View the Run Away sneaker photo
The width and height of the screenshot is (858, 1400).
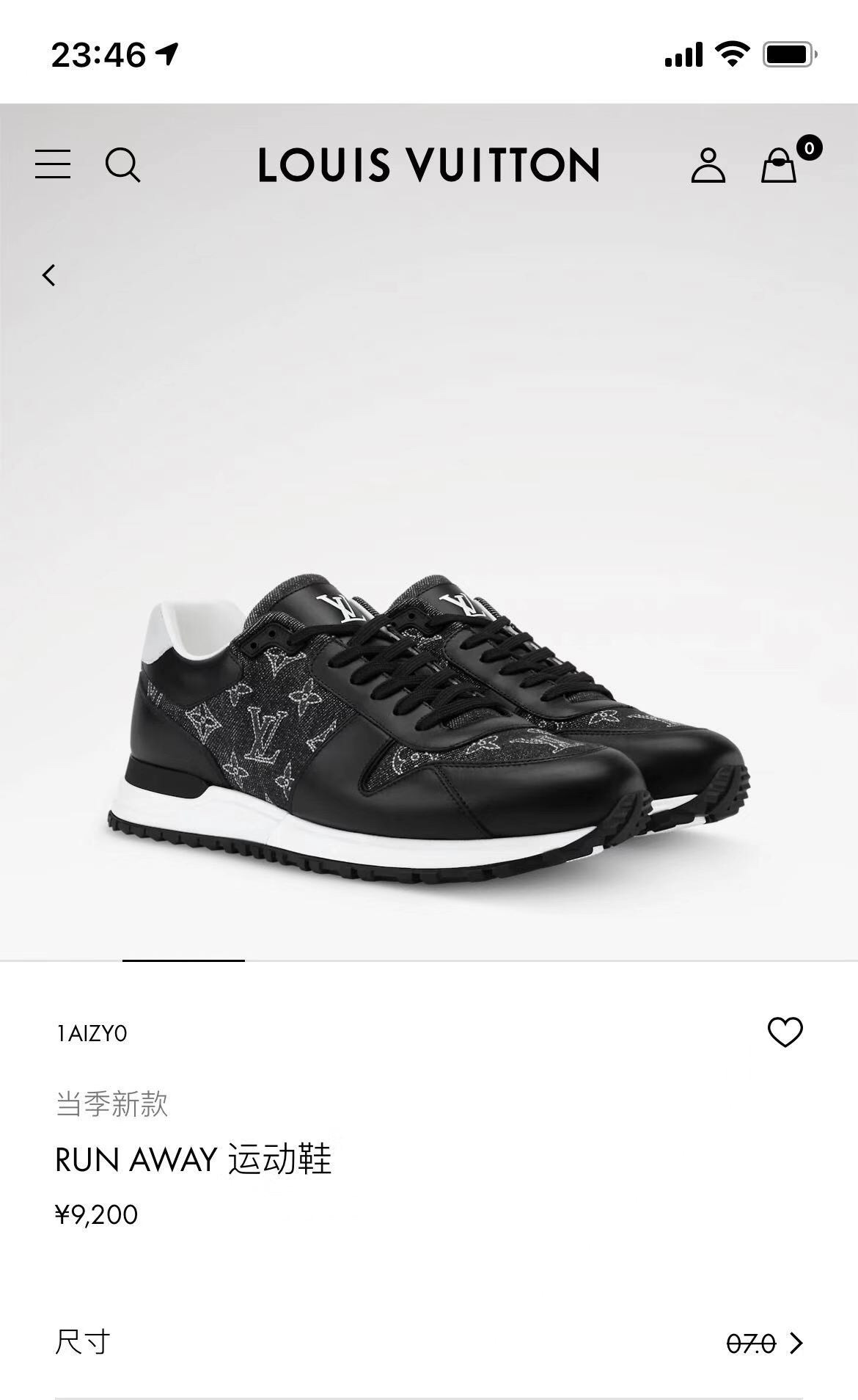pos(429,726)
